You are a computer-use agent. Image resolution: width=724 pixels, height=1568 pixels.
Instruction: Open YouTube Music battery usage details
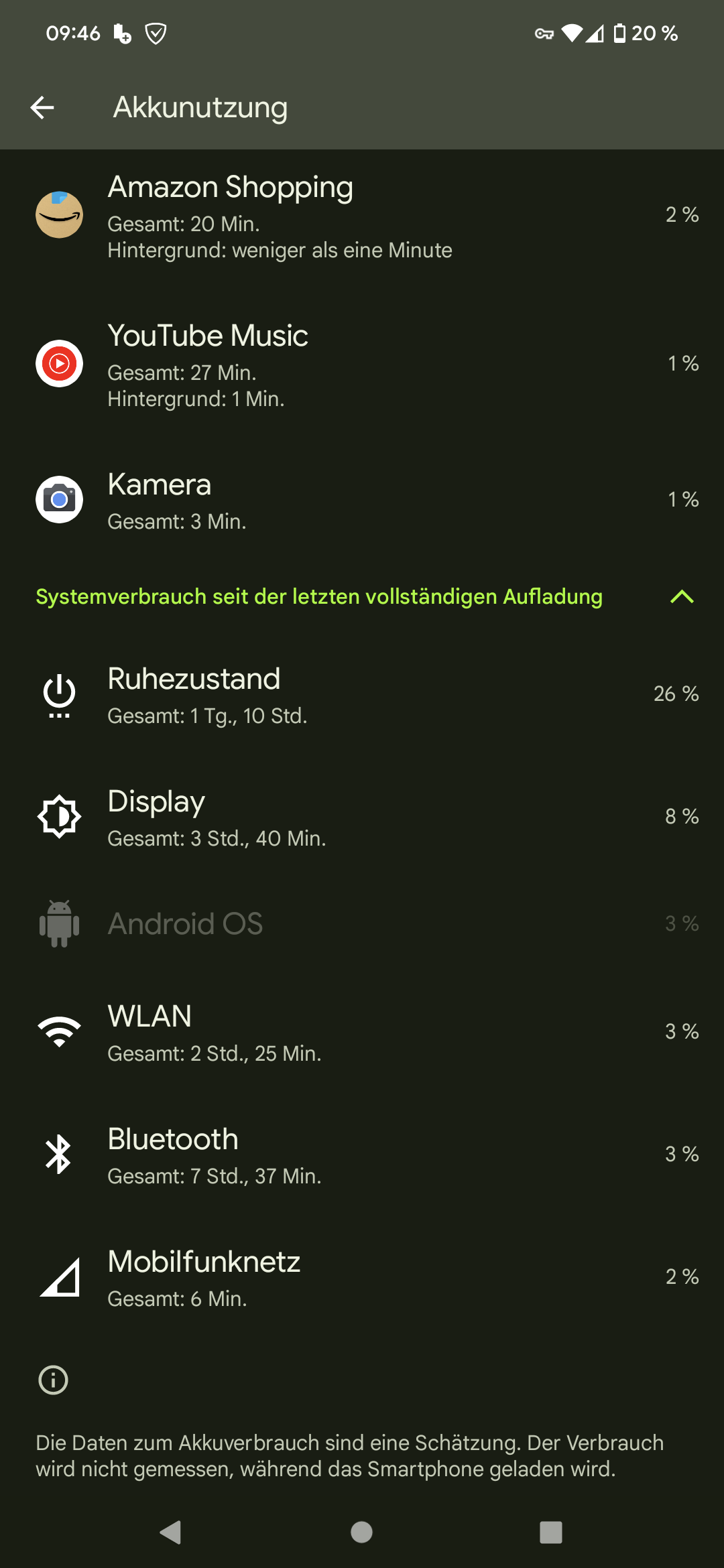[362, 365]
